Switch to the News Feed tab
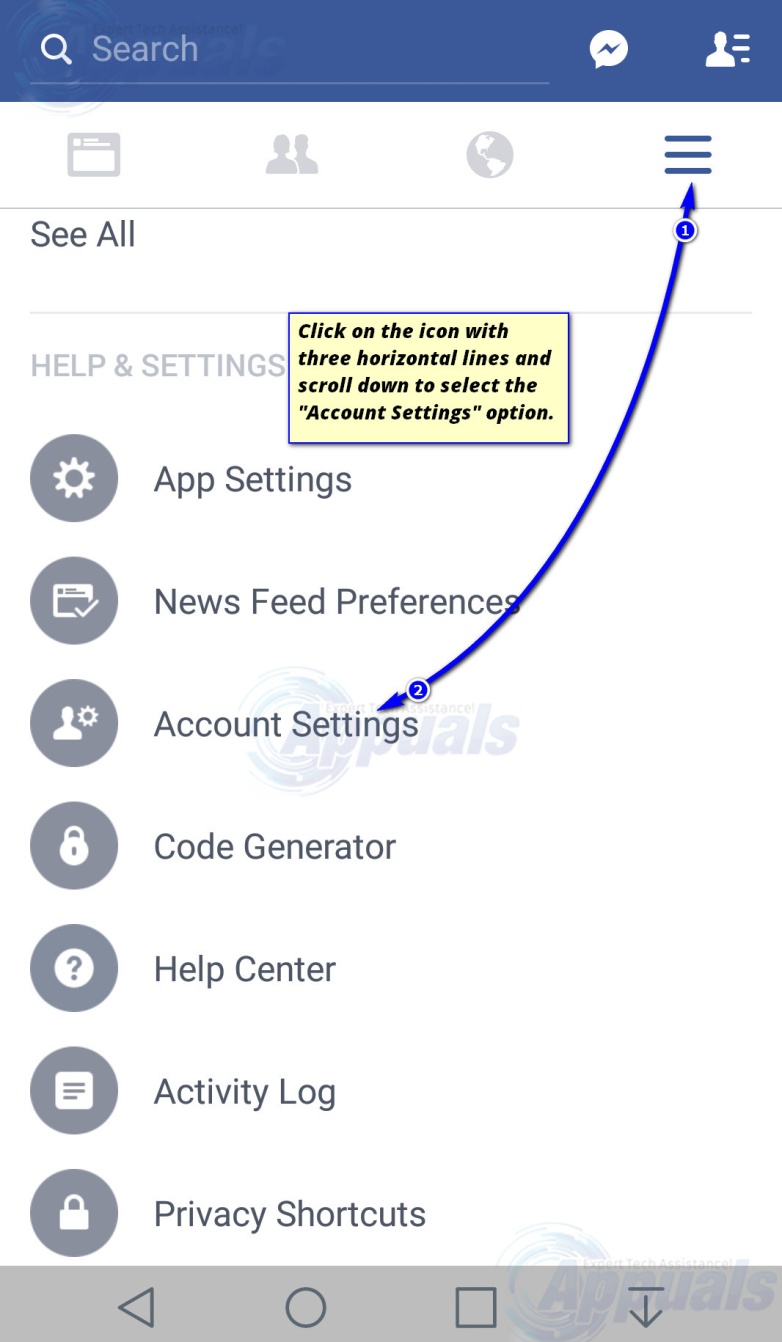Viewport: 782px width, 1342px height. tap(94, 155)
